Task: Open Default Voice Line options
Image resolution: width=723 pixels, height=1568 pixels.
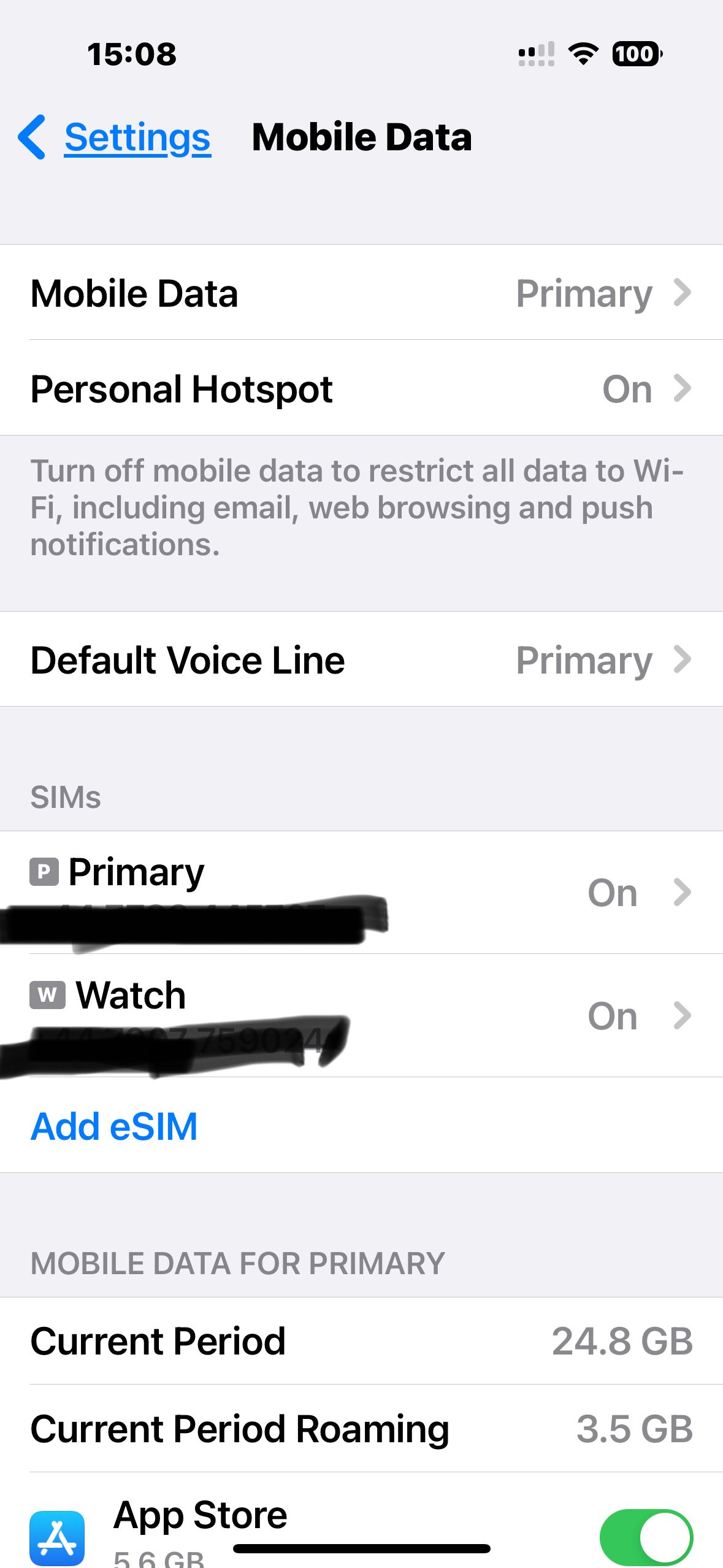Action: [361, 660]
